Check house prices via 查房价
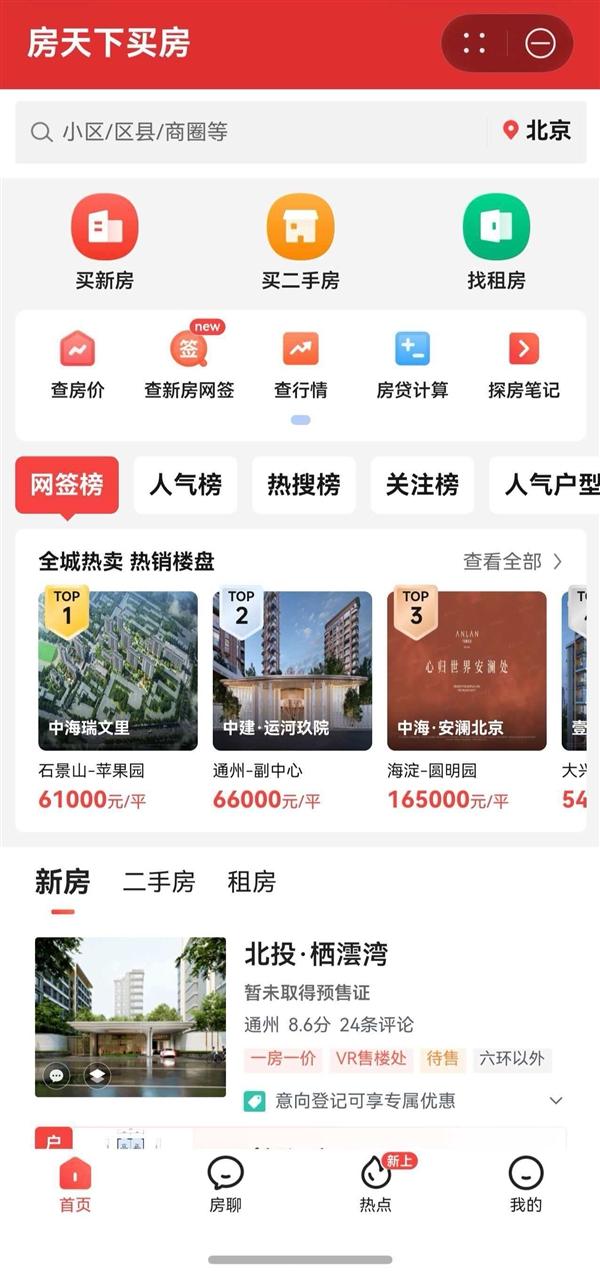The width and height of the screenshot is (600, 1273). coord(77,365)
